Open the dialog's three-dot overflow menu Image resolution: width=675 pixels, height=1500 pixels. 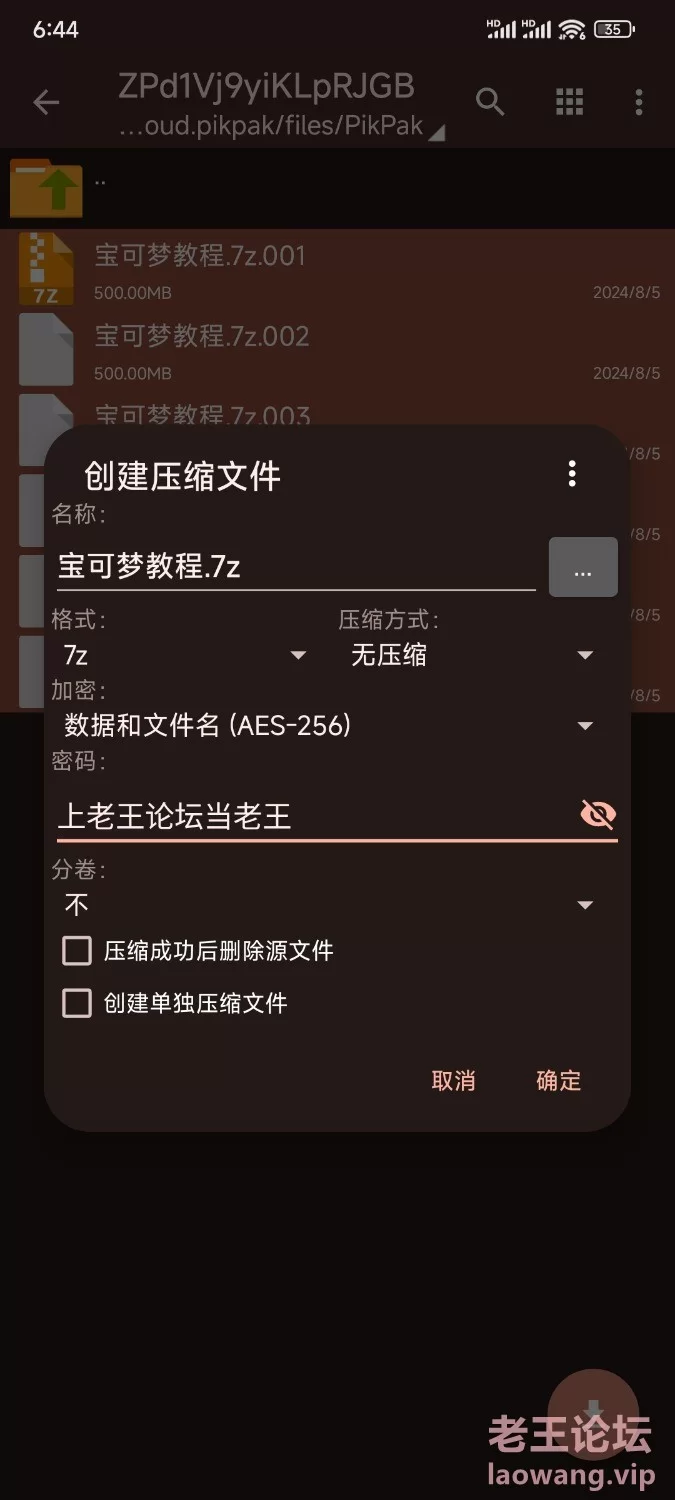pos(572,473)
